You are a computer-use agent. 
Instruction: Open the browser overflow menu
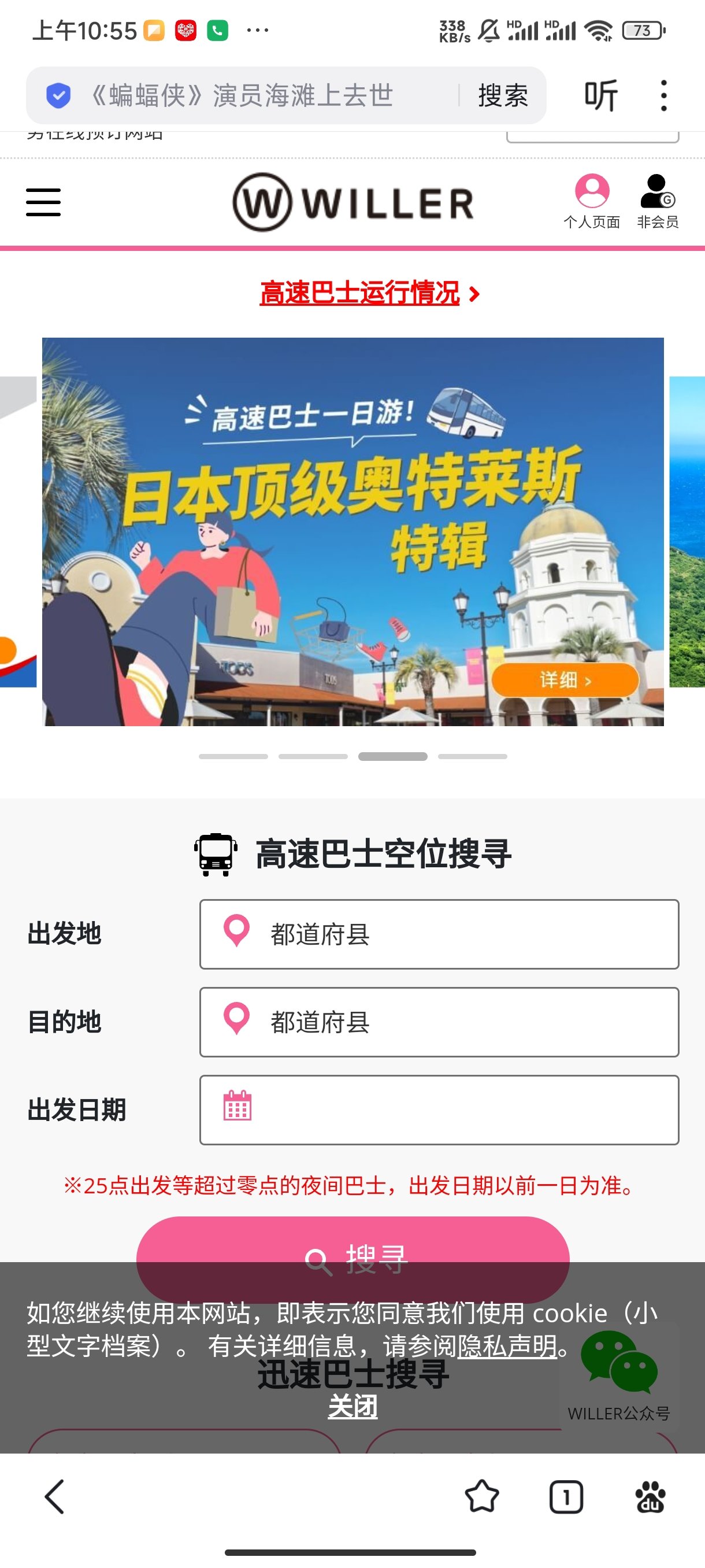point(663,95)
